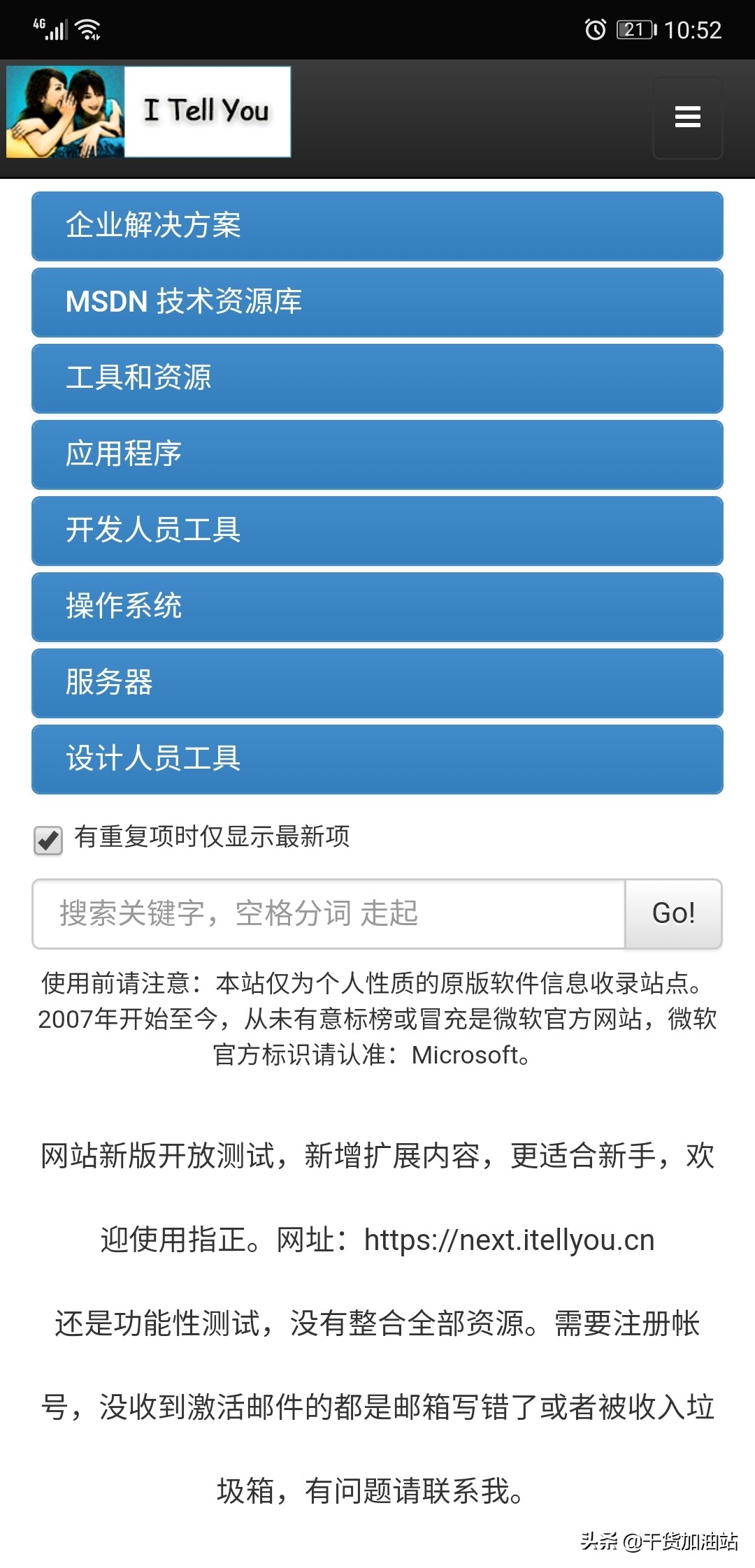Open the 企业解决方案 category
This screenshot has height=1568, width=755.
pos(377,226)
